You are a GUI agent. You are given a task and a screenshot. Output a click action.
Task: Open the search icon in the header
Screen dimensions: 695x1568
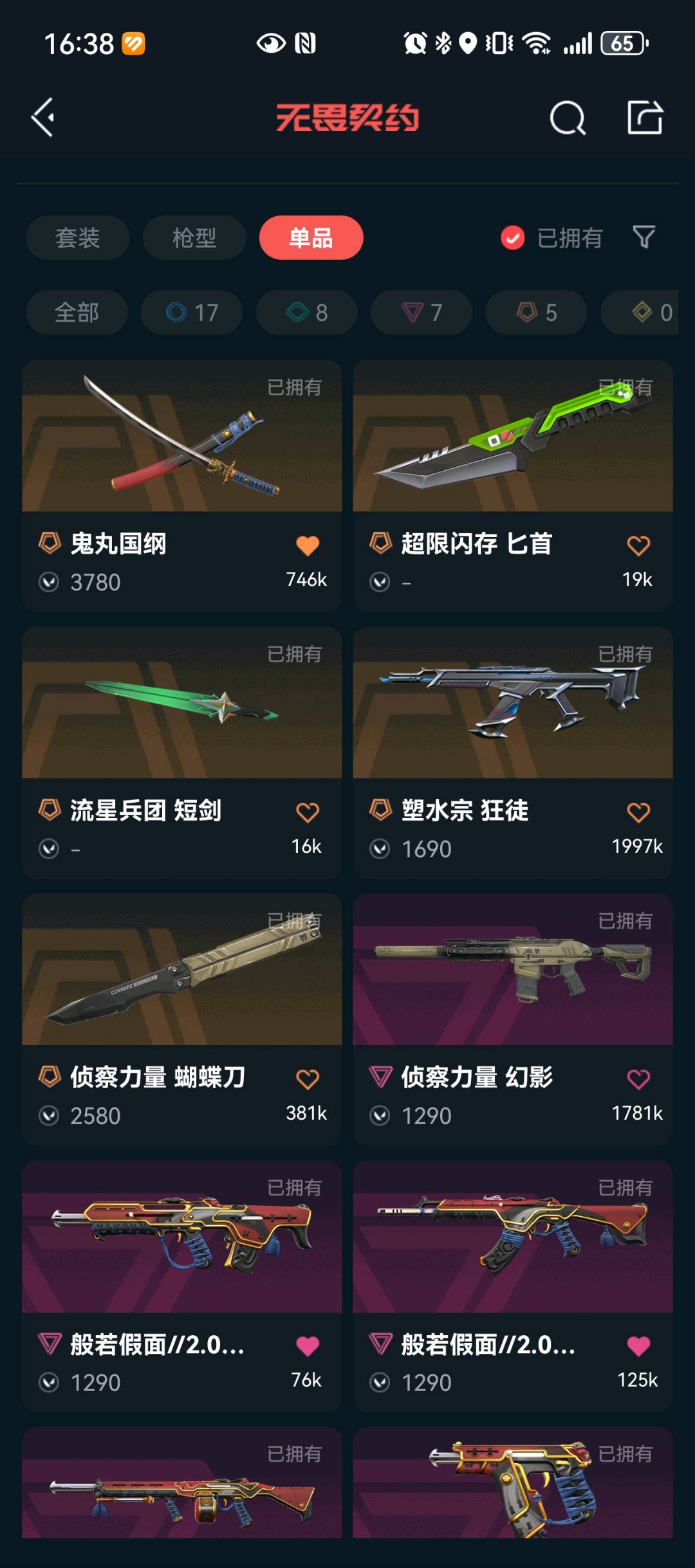[x=567, y=118]
